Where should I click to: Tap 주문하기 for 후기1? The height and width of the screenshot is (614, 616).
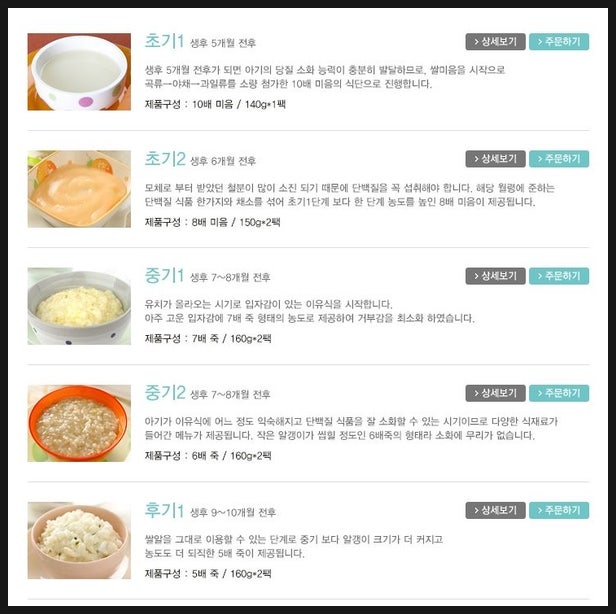pos(558,510)
